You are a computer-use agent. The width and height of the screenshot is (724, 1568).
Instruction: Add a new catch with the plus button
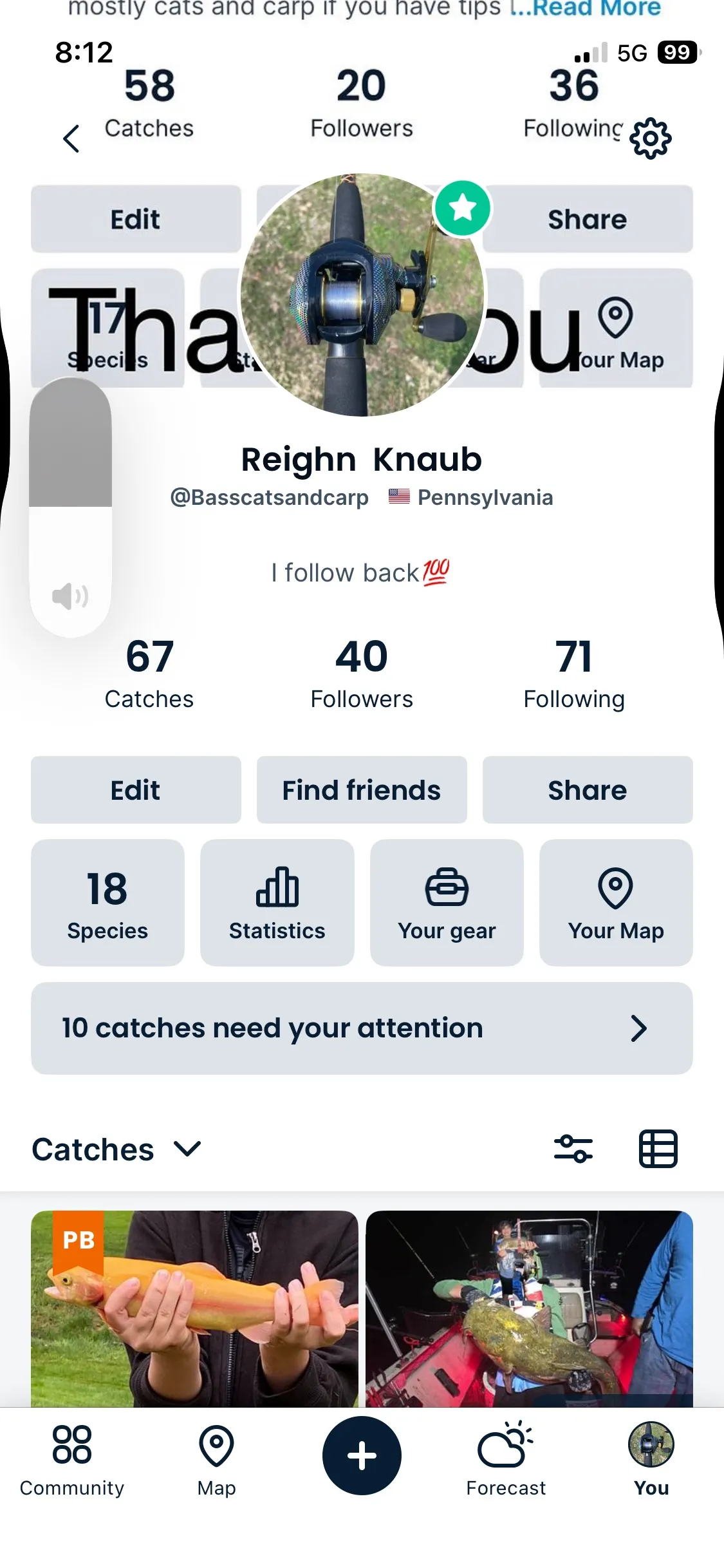pos(362,1455)
